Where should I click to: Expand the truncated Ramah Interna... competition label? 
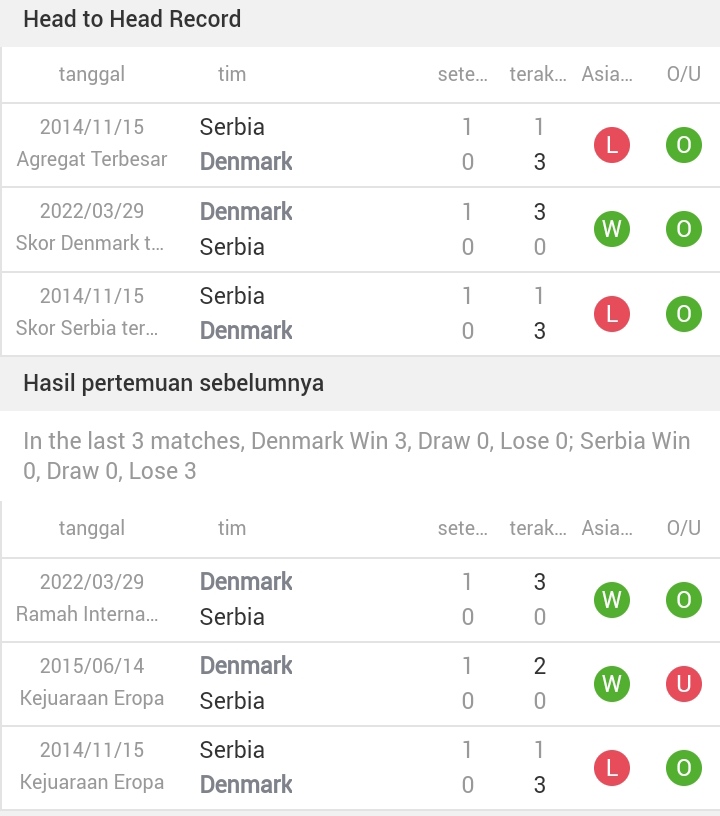pyautogui.click(x=86, y=615)
